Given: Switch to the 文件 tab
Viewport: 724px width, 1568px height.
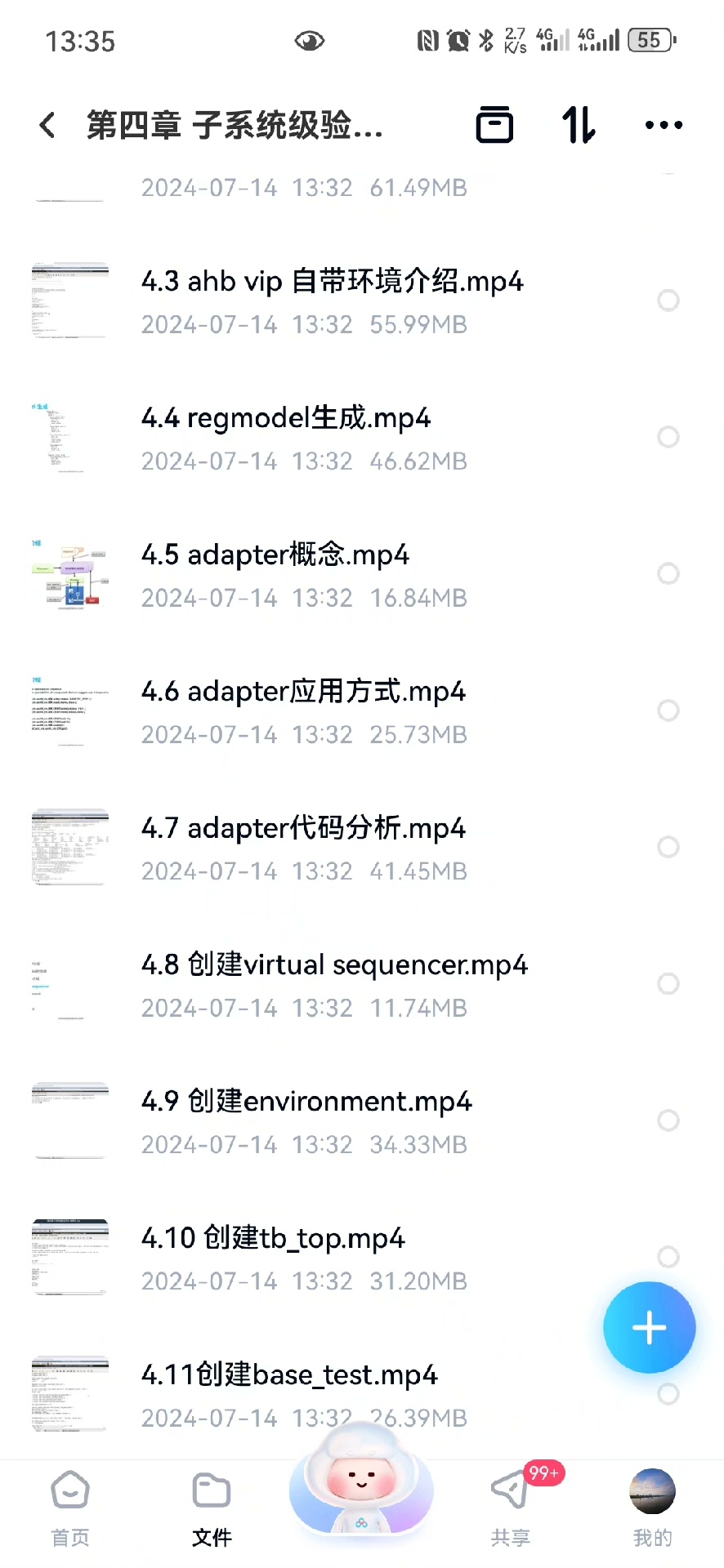Looking at the screenshot, I should coord(212,1508).
